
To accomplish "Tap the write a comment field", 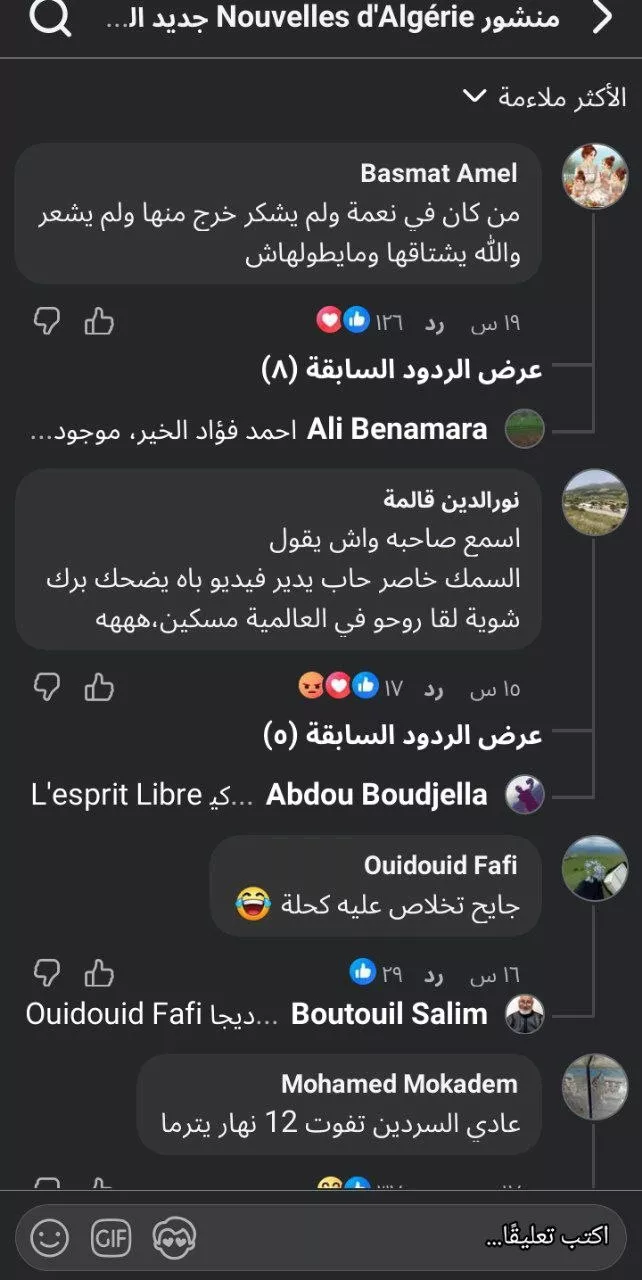I will pos(420,1236).
